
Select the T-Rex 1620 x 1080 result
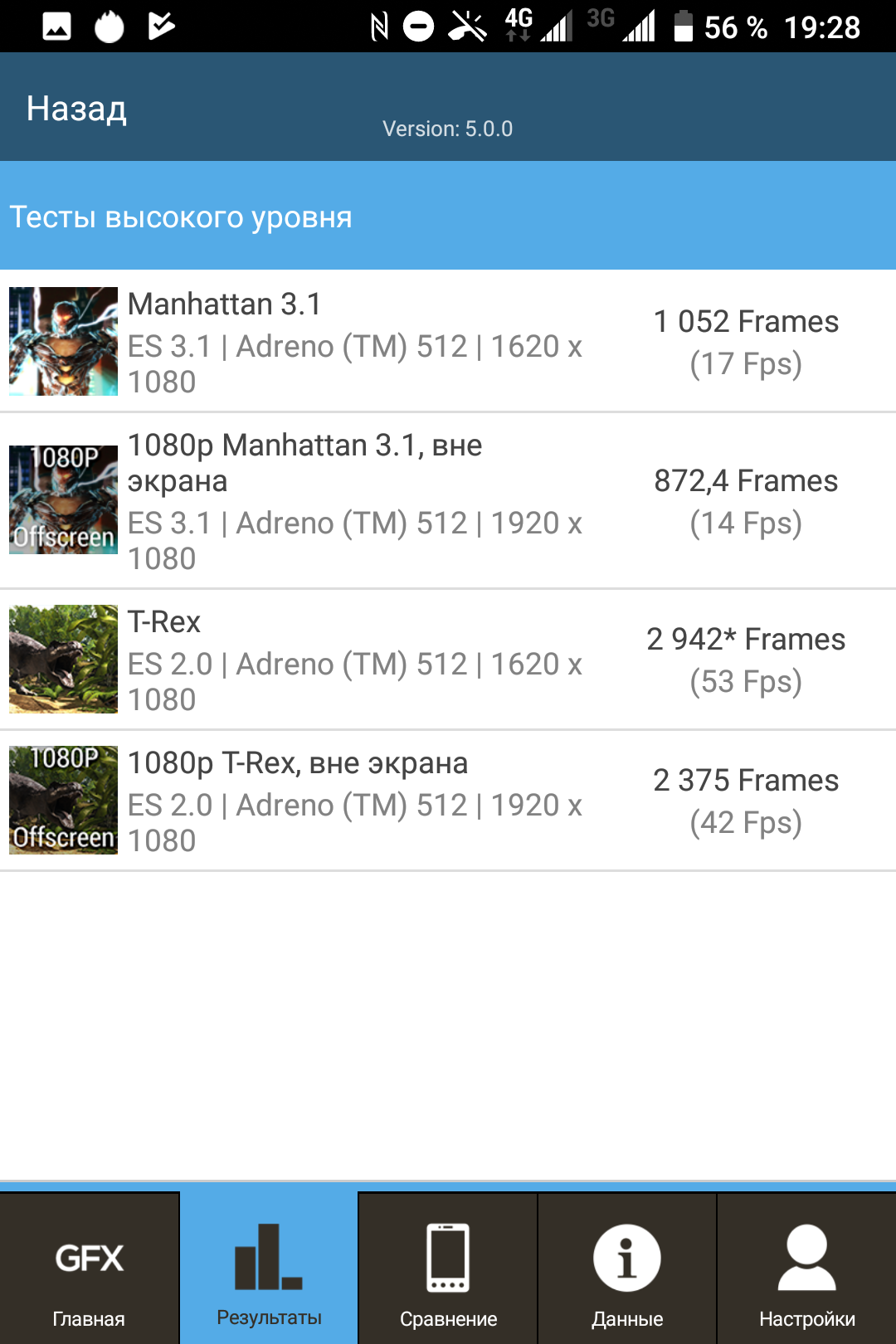[448, 660]
